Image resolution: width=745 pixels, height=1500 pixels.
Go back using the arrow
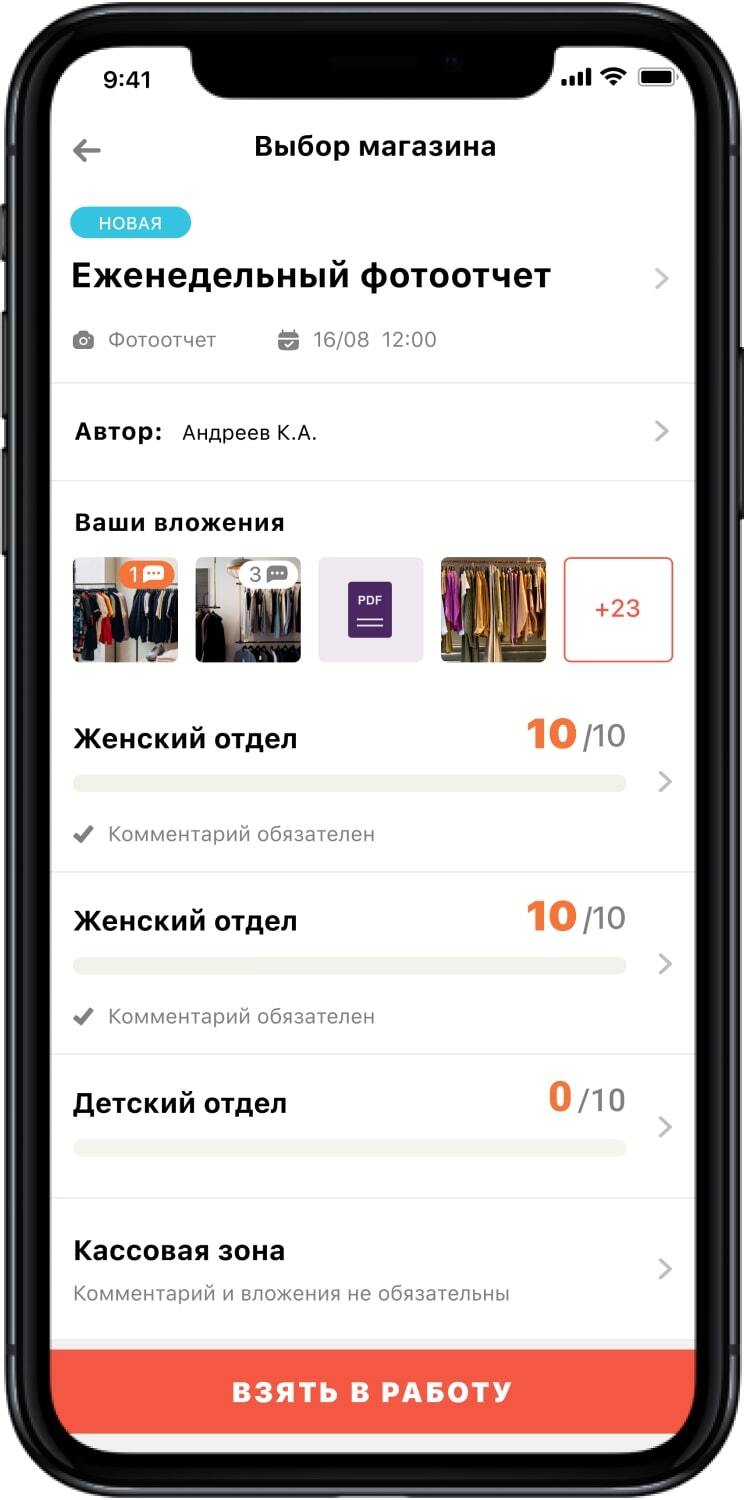click(x=87, y=150)
